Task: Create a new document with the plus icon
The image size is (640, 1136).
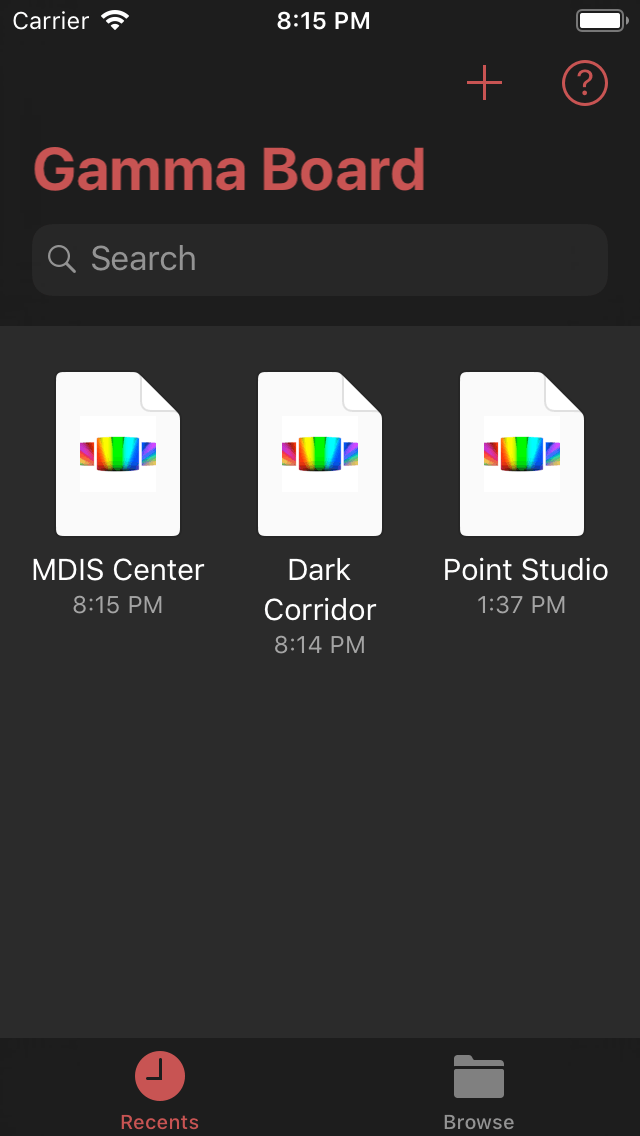Action: point(484,84)
